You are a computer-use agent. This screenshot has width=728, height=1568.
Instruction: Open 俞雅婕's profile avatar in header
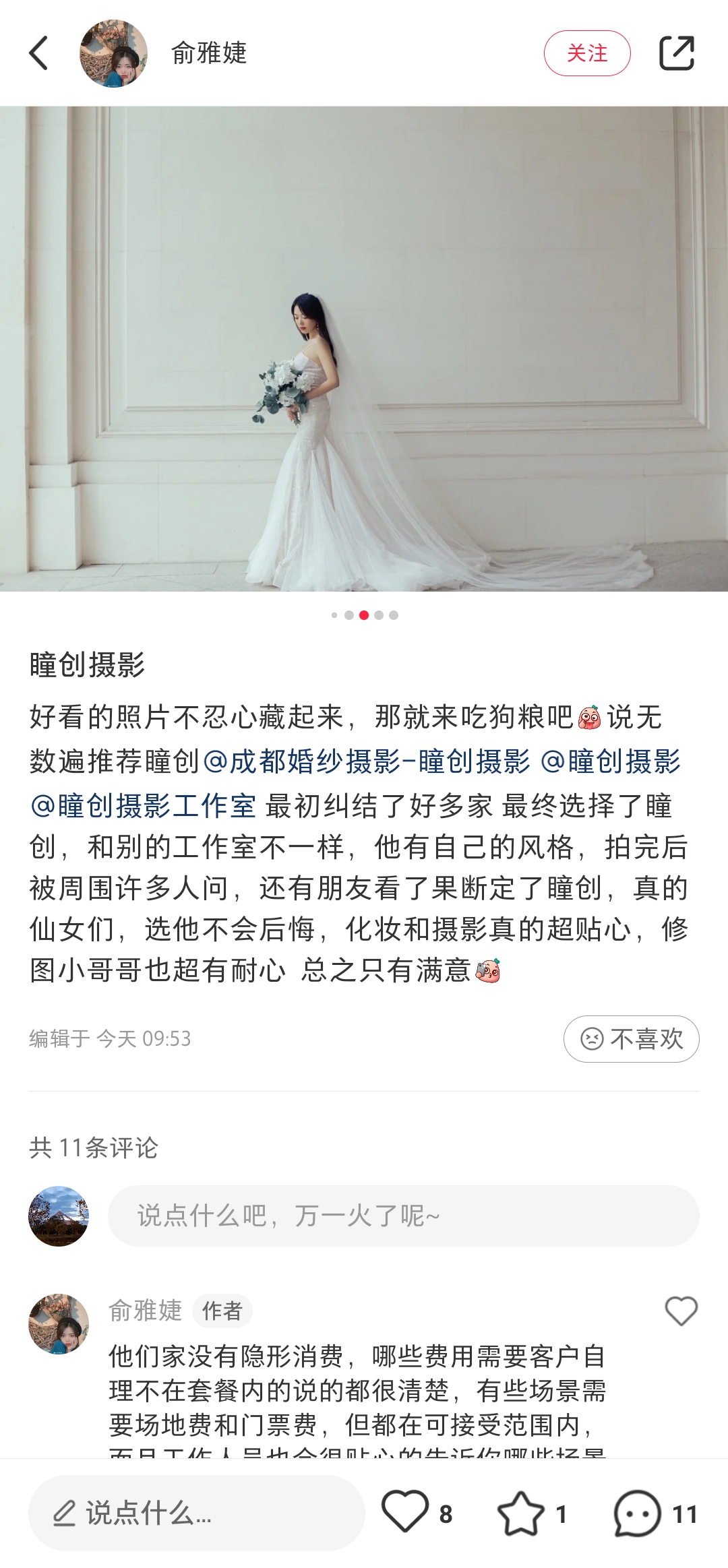pos(113,53)
